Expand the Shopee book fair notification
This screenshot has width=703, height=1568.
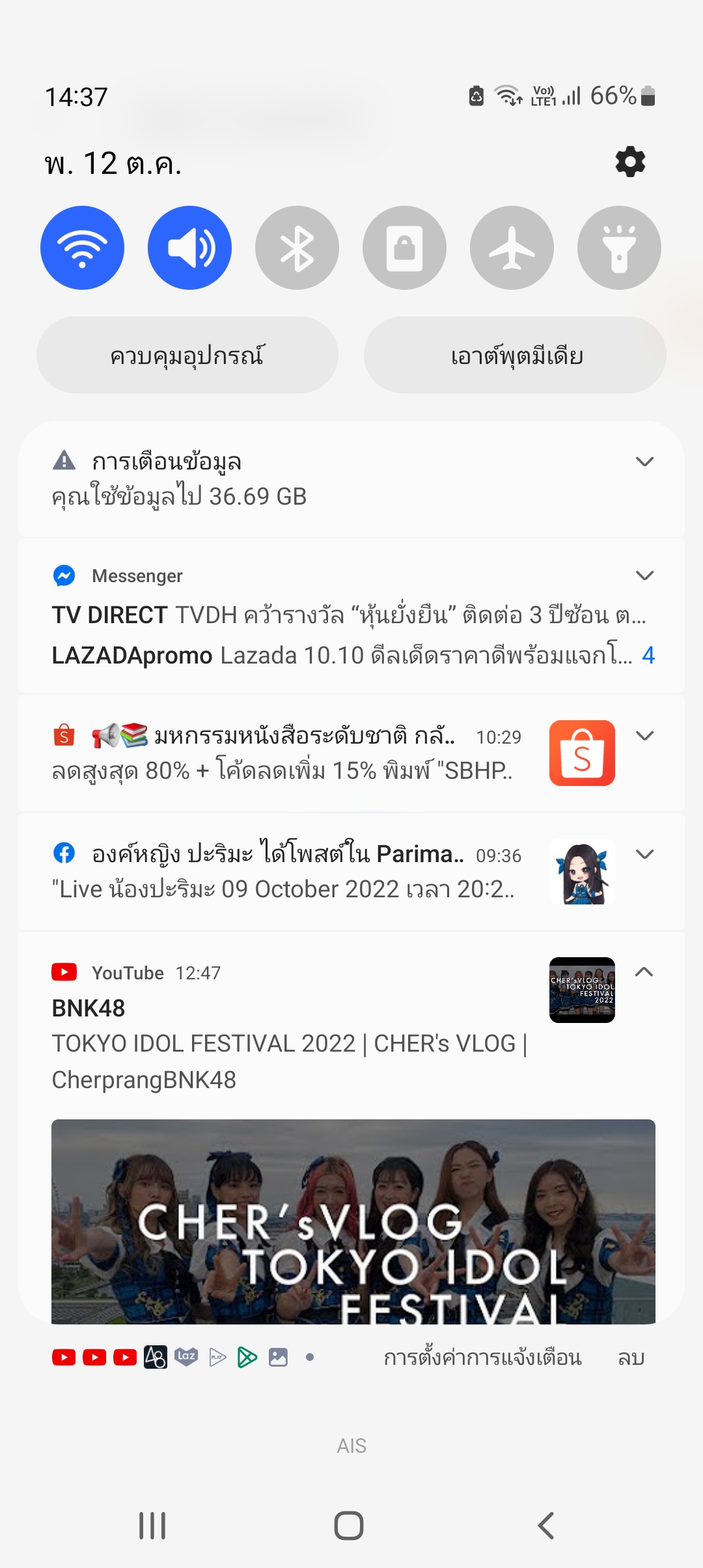tap(644, 736)
